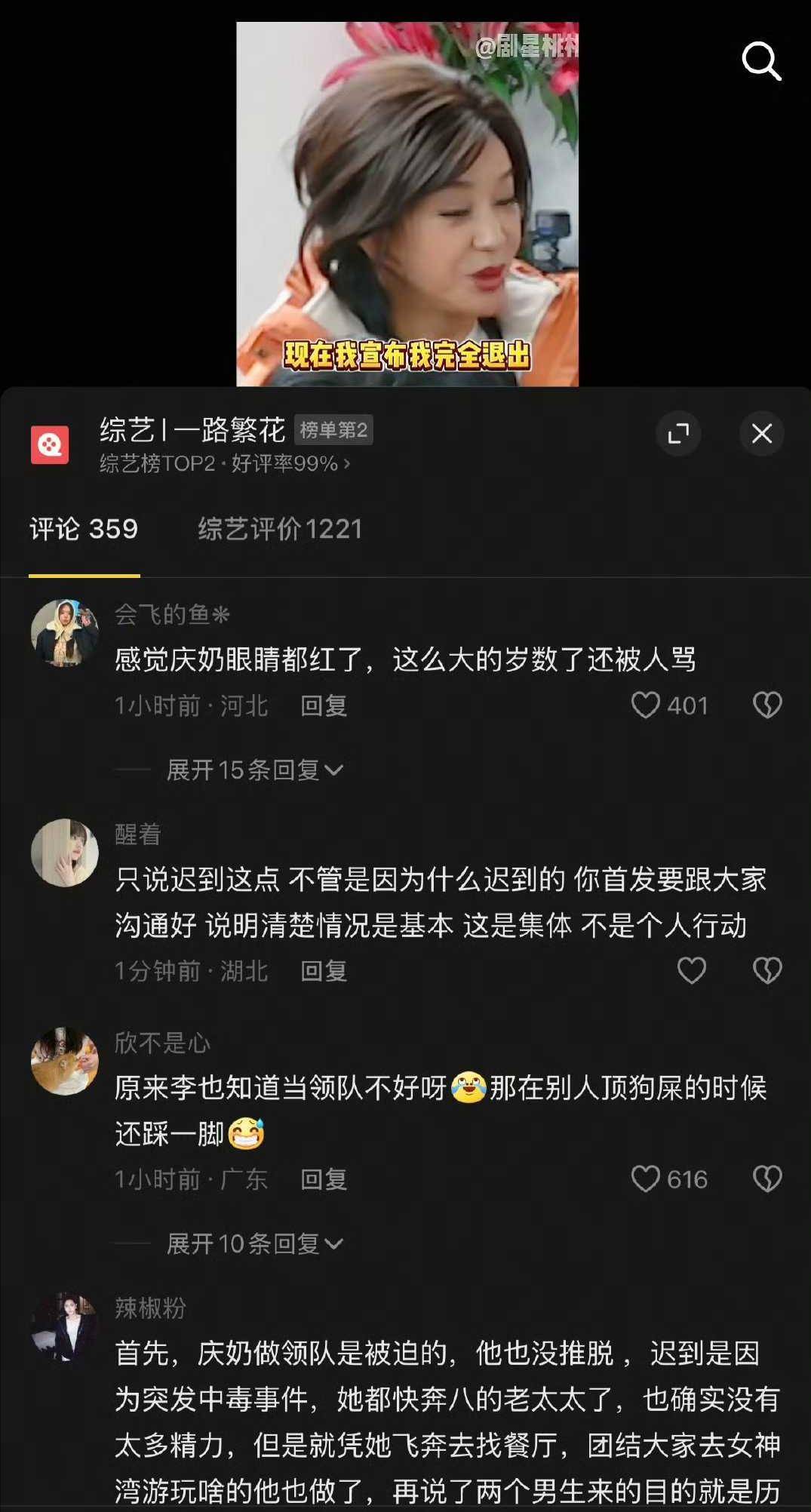The width and height of the screenshot is (811, 1512).
Task: Reply to 醒着's comment
Action: coord(324,971)
